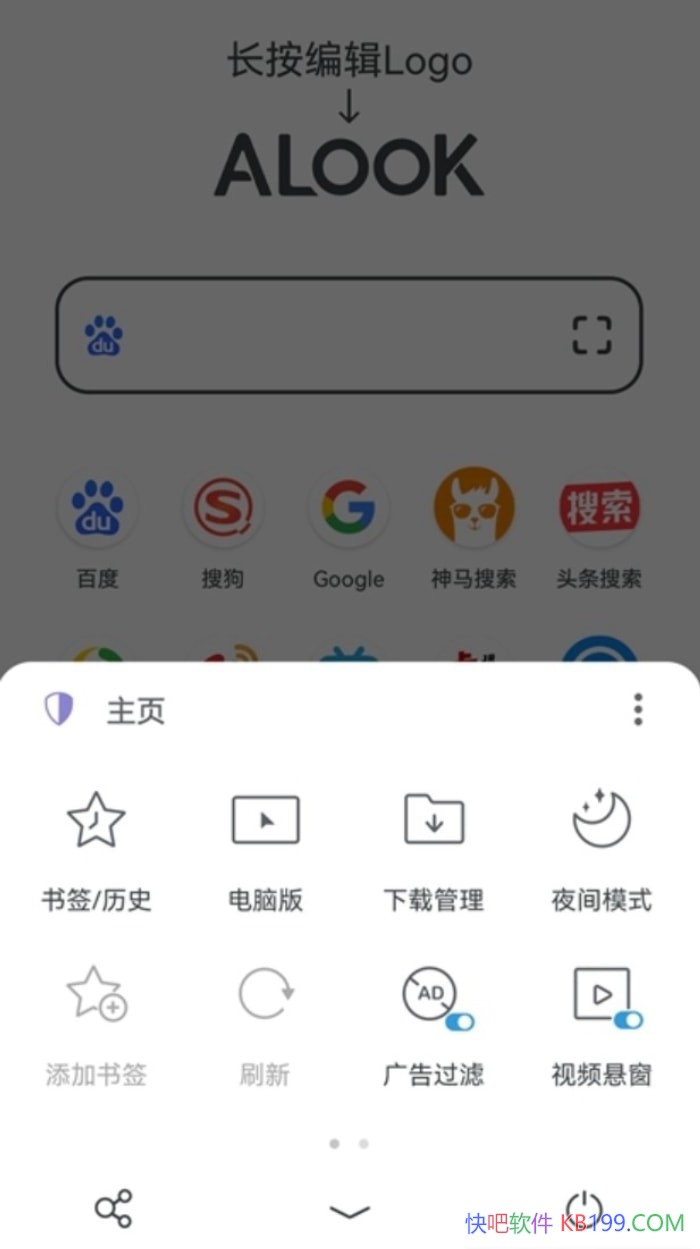
Task: Tap the power exit icon
Action: pyautogui.click(x=584, y=1207)
